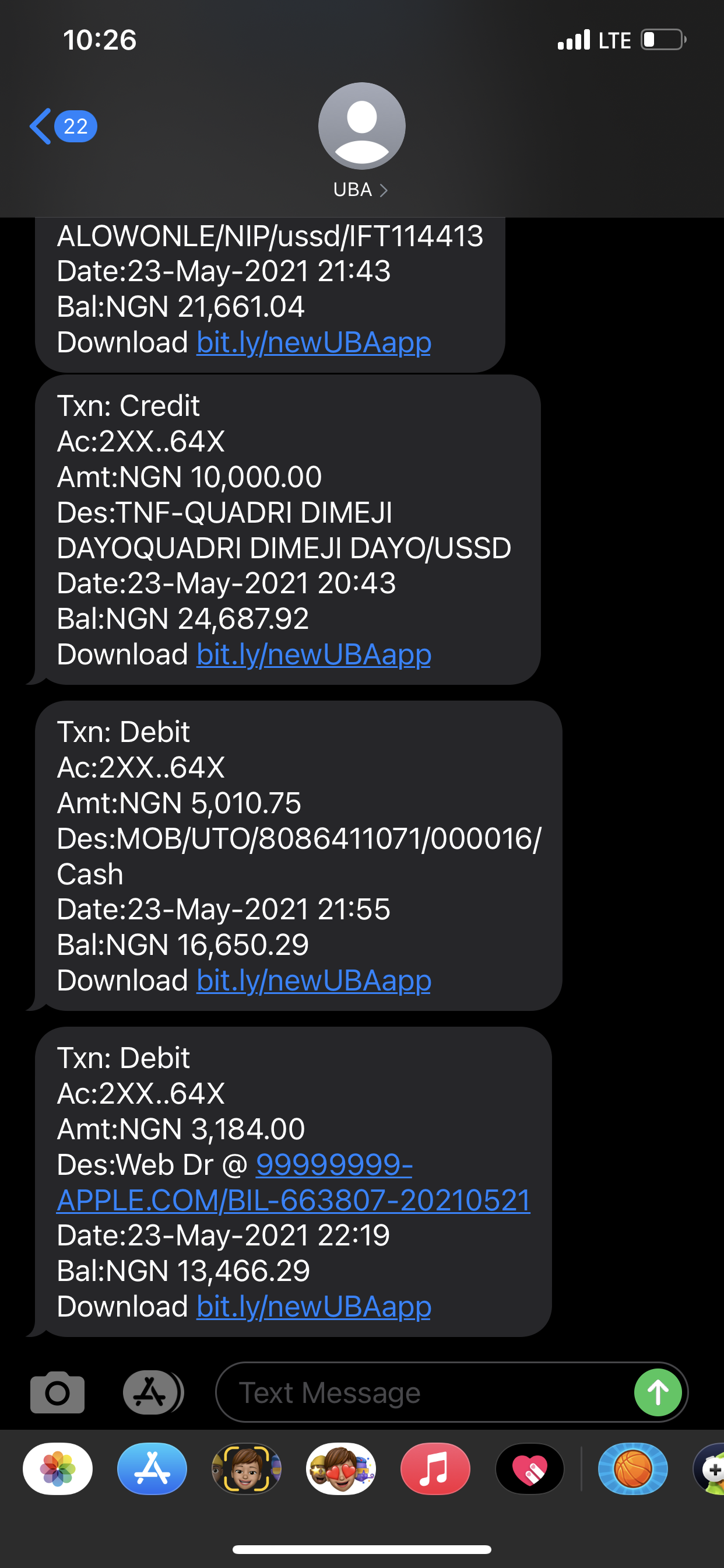Open bit.ly link under Bal:NGN 21,661.04
Image resolution: width=724 pixels, height=1568 pixels.
[314, 342]
